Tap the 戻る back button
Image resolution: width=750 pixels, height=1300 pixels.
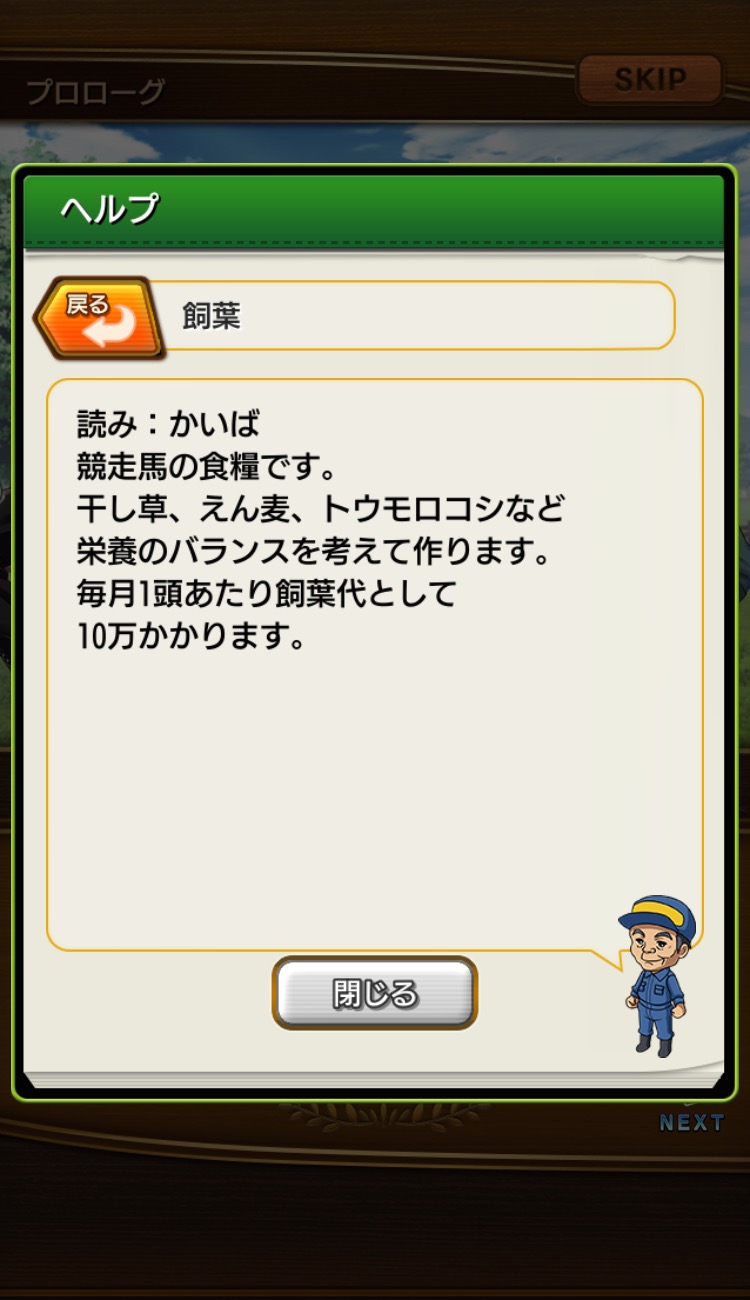100,318
